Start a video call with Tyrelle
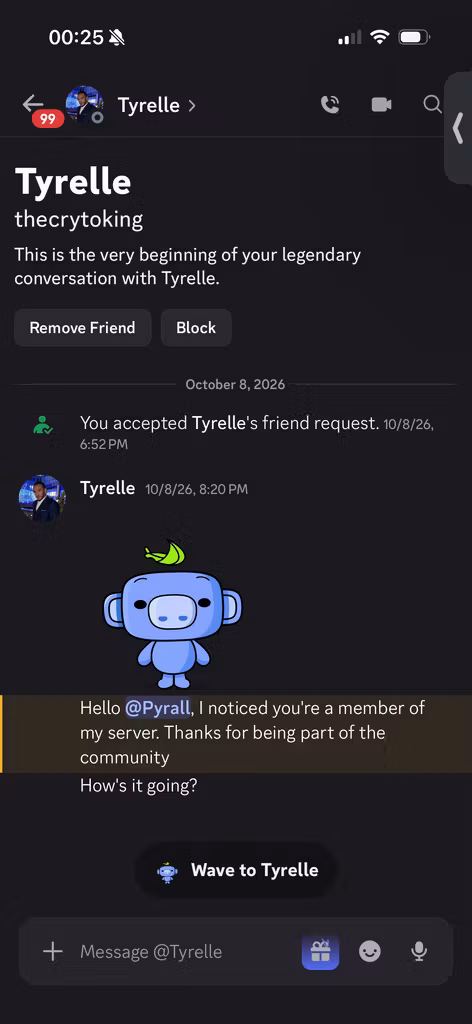This screenshot has width=472, height=1024. click(381, 104)
